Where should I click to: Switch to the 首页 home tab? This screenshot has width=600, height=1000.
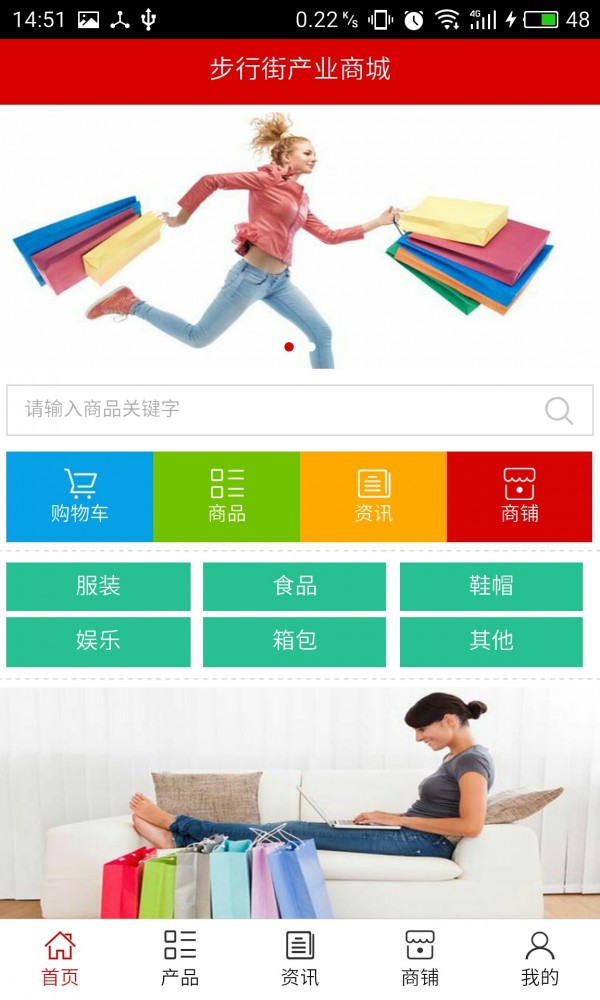60,958
